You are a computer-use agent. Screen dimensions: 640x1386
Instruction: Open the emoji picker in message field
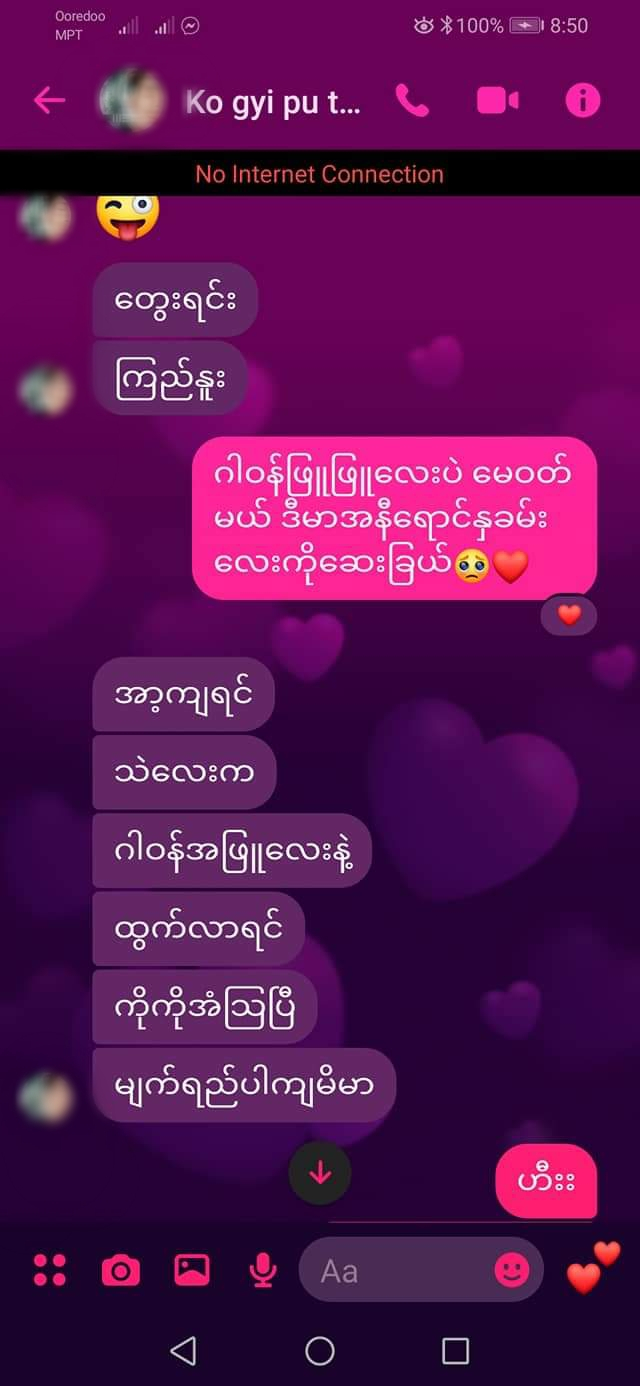[512, 1270]
